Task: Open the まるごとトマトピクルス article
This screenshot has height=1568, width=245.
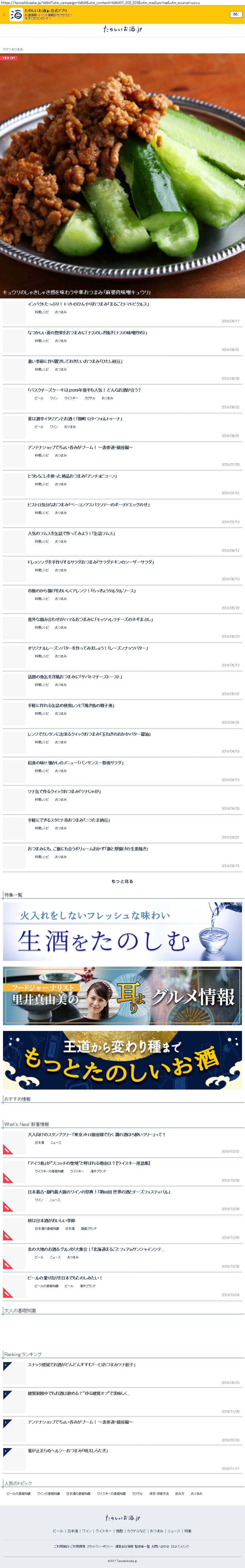Action: (88, 304)
